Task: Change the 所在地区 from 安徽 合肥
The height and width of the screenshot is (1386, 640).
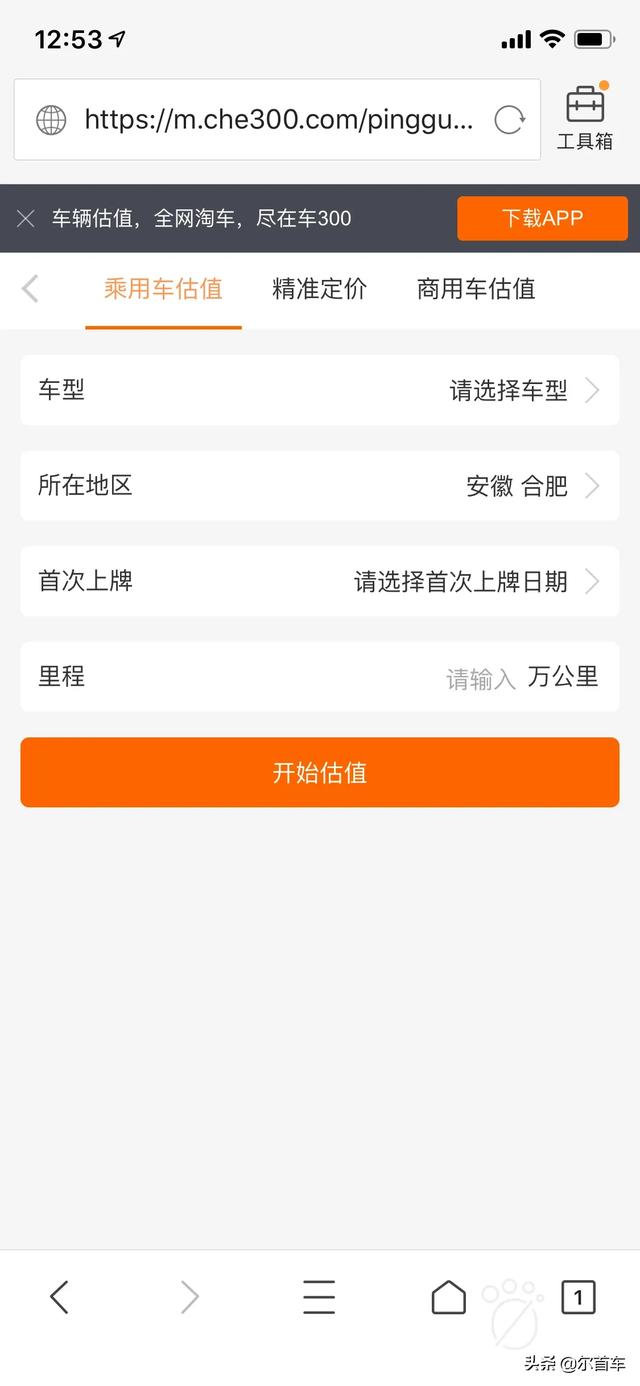Action: 320,486
